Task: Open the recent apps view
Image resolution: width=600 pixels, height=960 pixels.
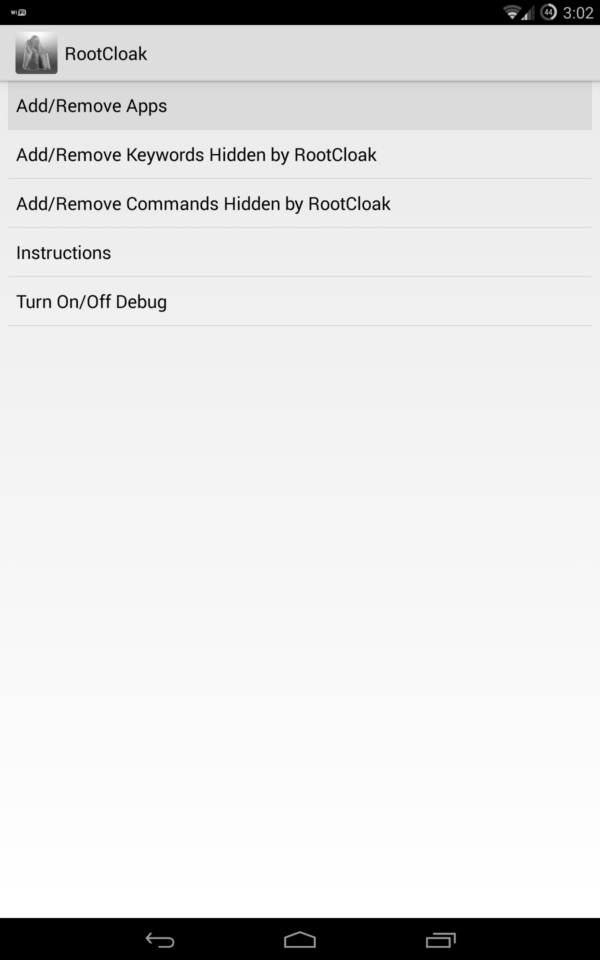Action: (440, 939)
